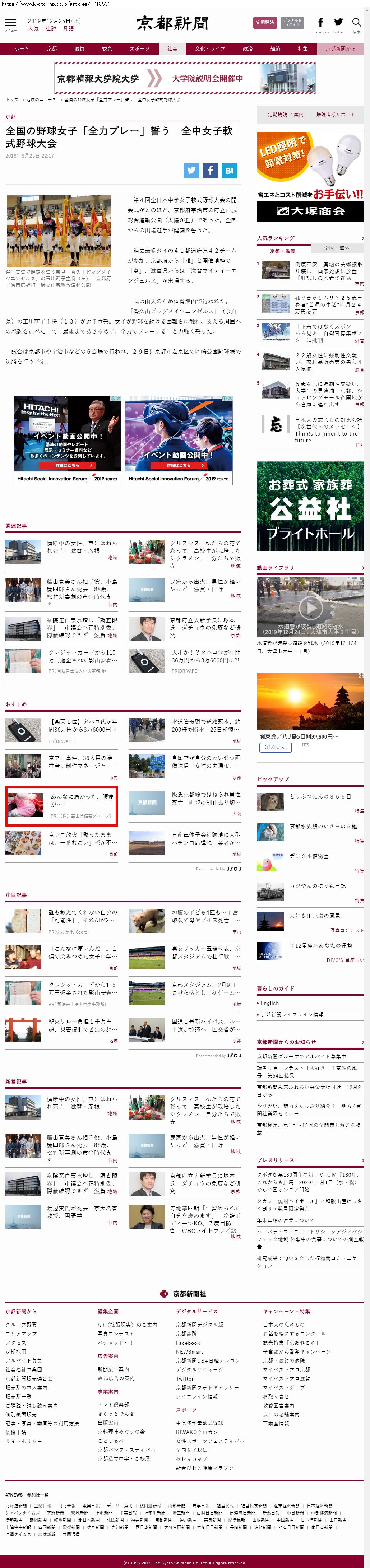The height and width of the screenshot is (1568, 370).
Task: Switch to the スポーツ navigation tab
Action: tap(139, 49)
